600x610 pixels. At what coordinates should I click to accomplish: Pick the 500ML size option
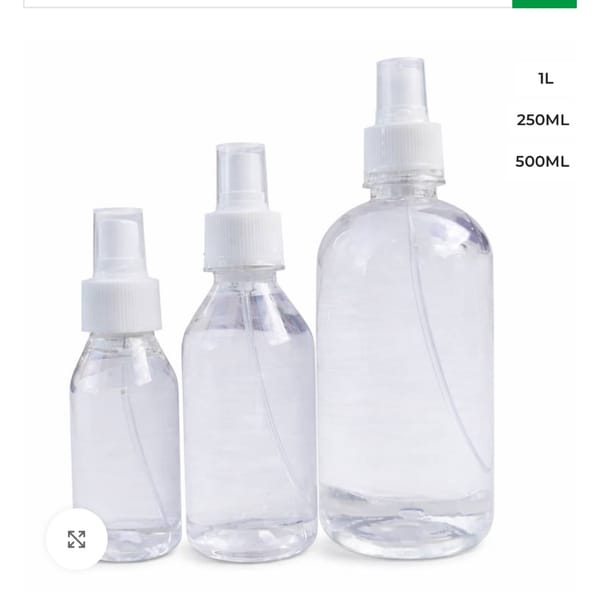(x=542, y=161)
